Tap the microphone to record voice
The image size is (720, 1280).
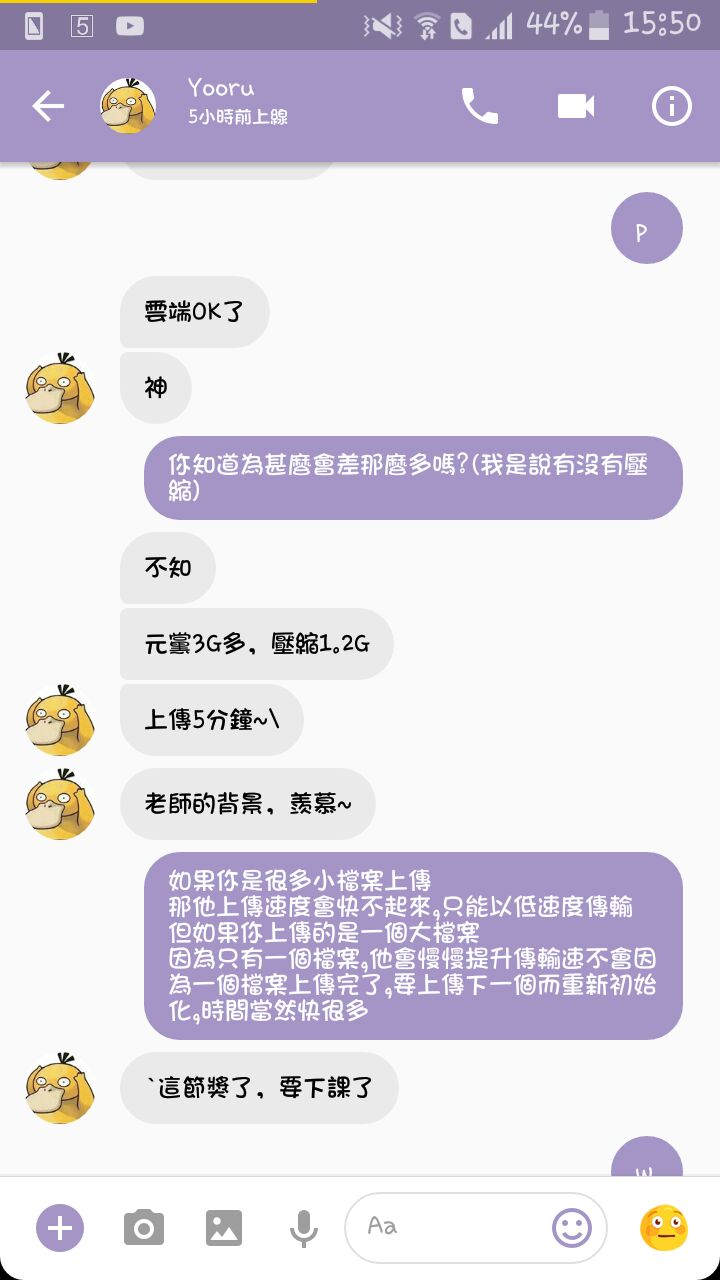[303, 1227]
